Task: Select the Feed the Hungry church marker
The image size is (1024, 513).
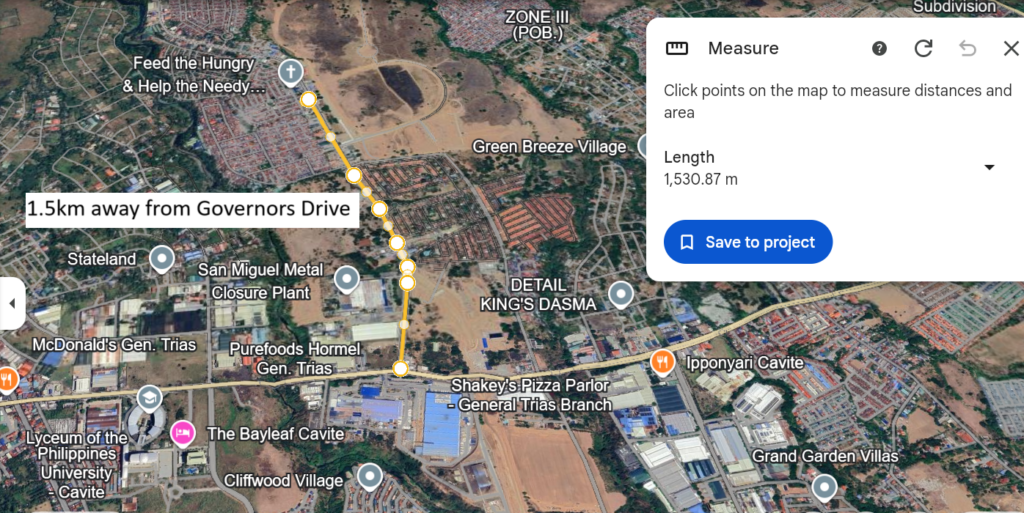Action: click(x=290, y=72)
